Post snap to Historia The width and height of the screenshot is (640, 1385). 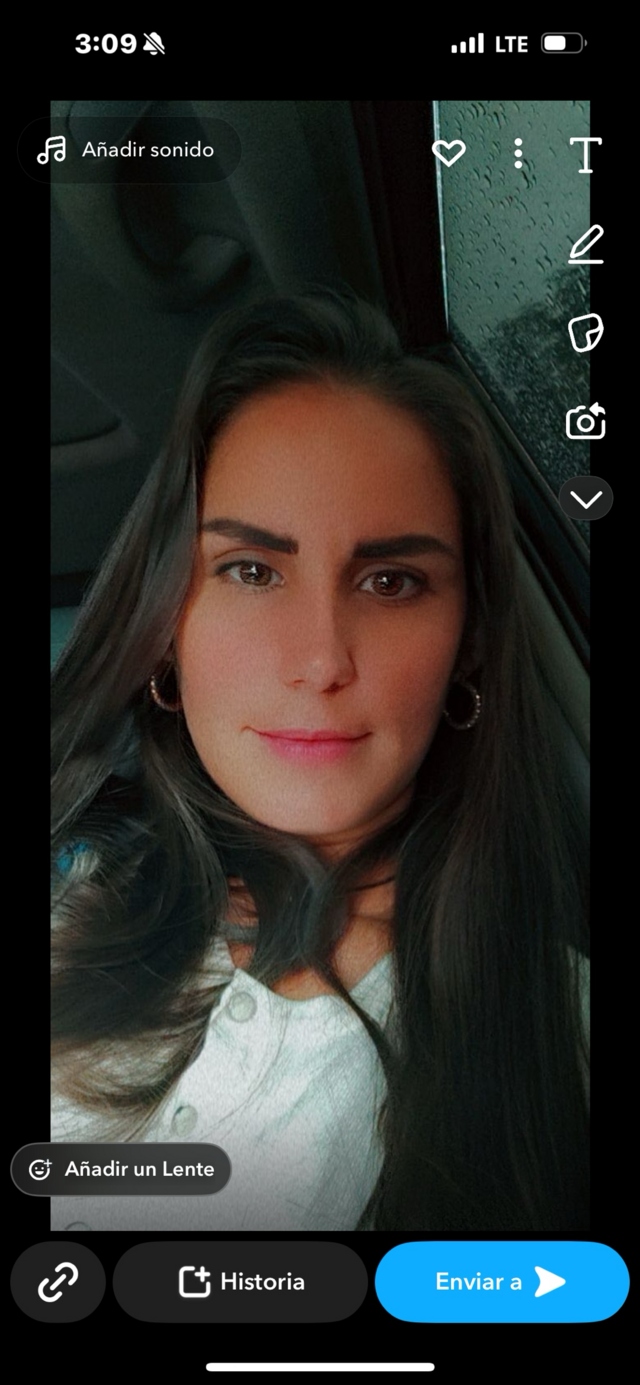tap(241, 1282)
